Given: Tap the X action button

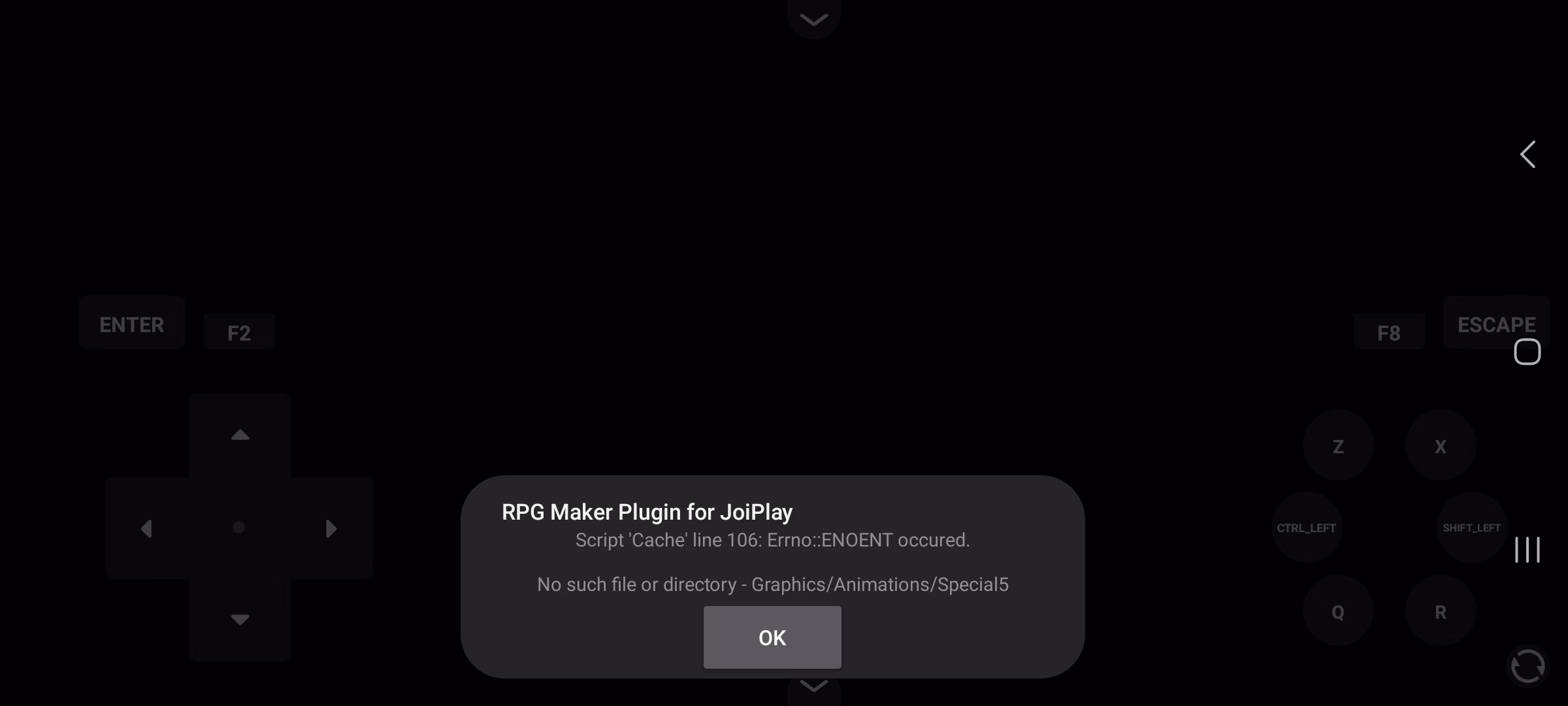Looking at the screenshot, I should pos(1440,446).
